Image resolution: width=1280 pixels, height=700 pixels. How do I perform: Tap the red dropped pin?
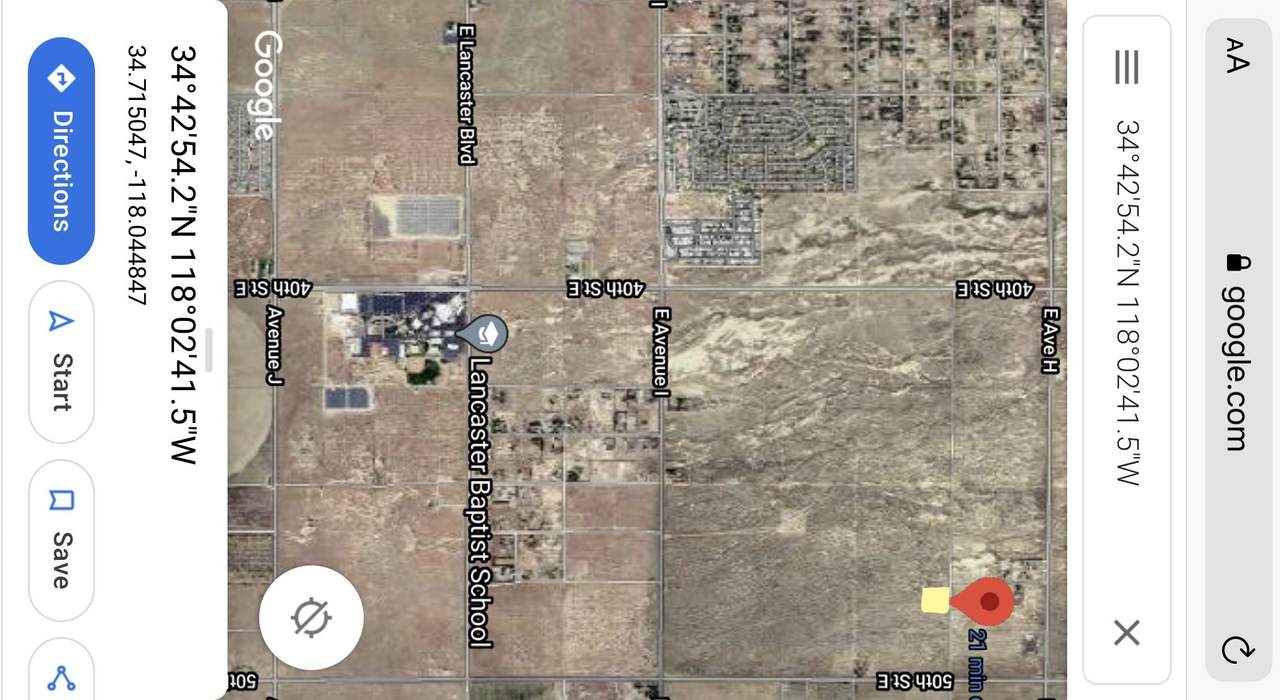(985, 601)
